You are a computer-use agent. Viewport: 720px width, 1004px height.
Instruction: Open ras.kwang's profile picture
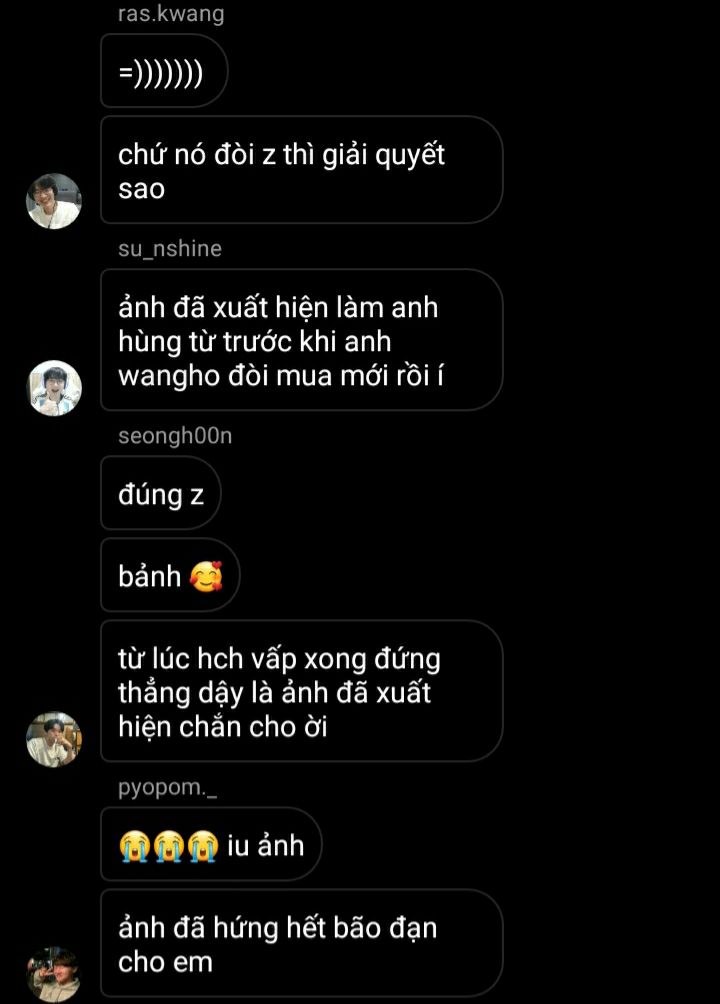[53, 201]
